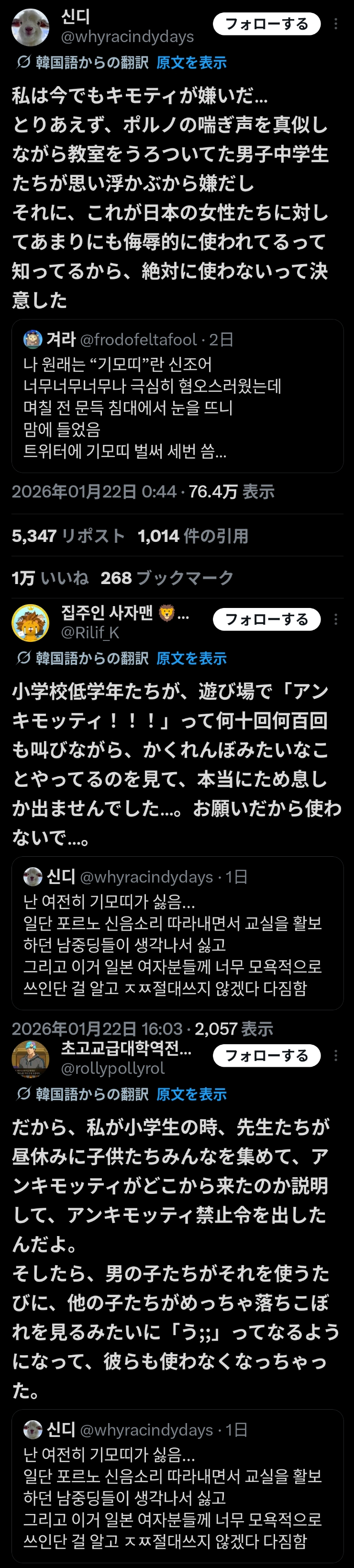The height and width of the screenshot is (1568, 354).
Task: Follow the @whyracindydays account
Action: (266, 24)
